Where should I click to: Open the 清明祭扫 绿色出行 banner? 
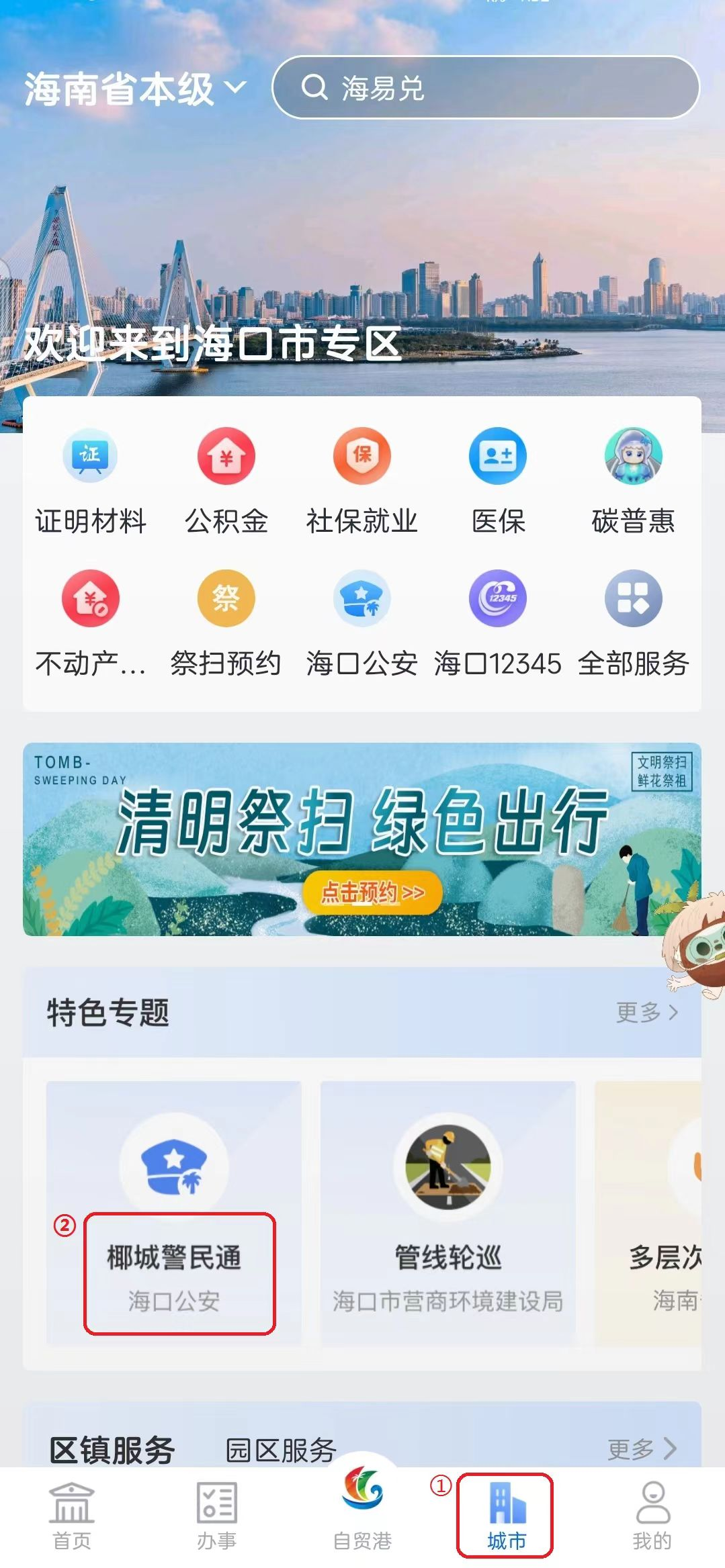coord(362,839)
